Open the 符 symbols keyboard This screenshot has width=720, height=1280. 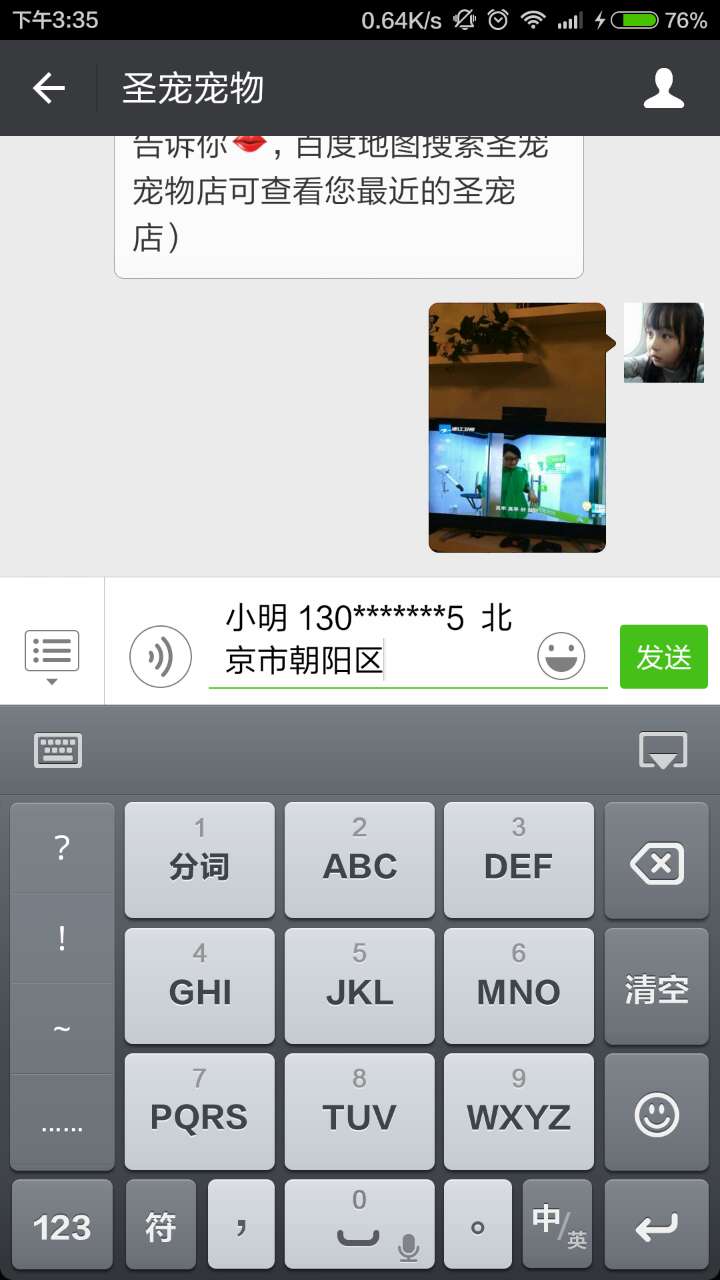[x=160, y=1226]
